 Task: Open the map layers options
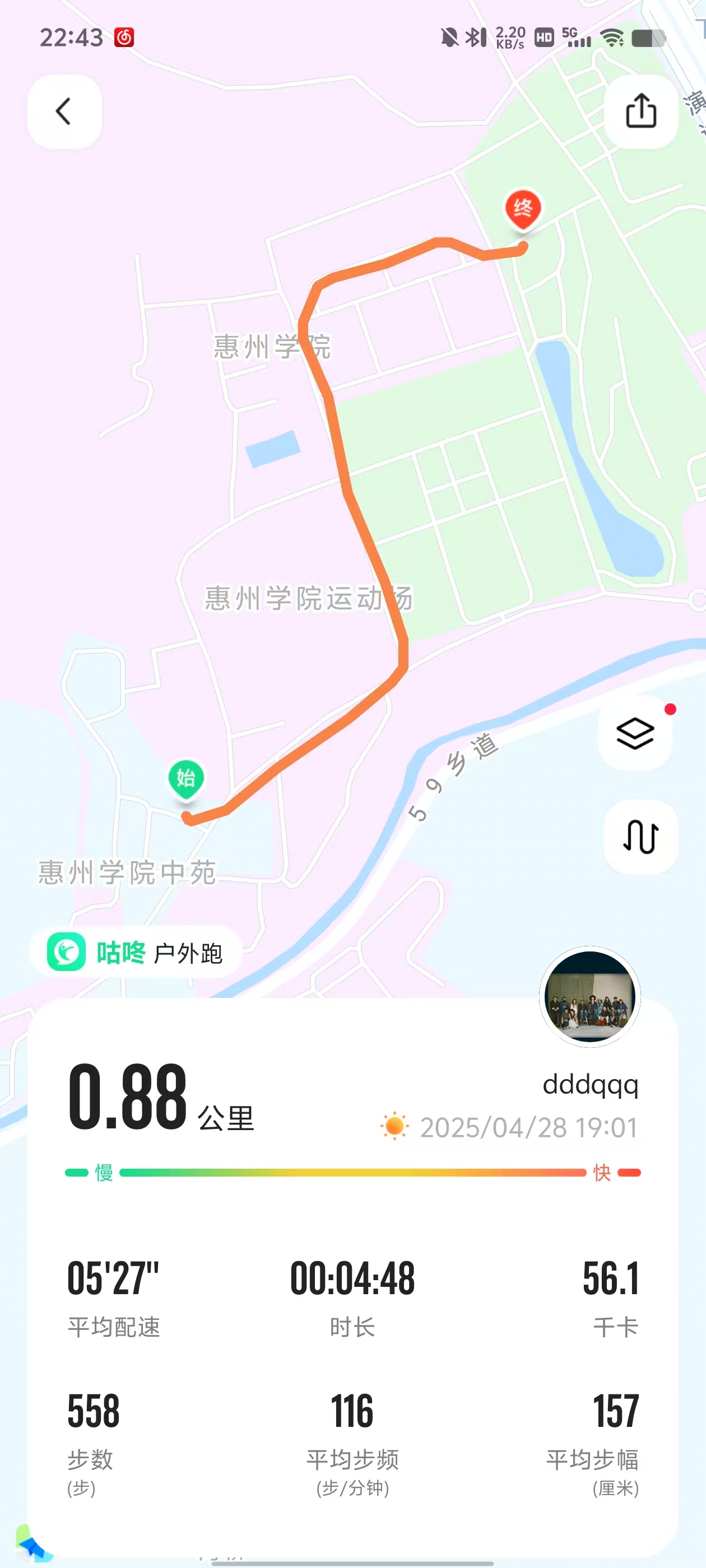coord(635,733)
